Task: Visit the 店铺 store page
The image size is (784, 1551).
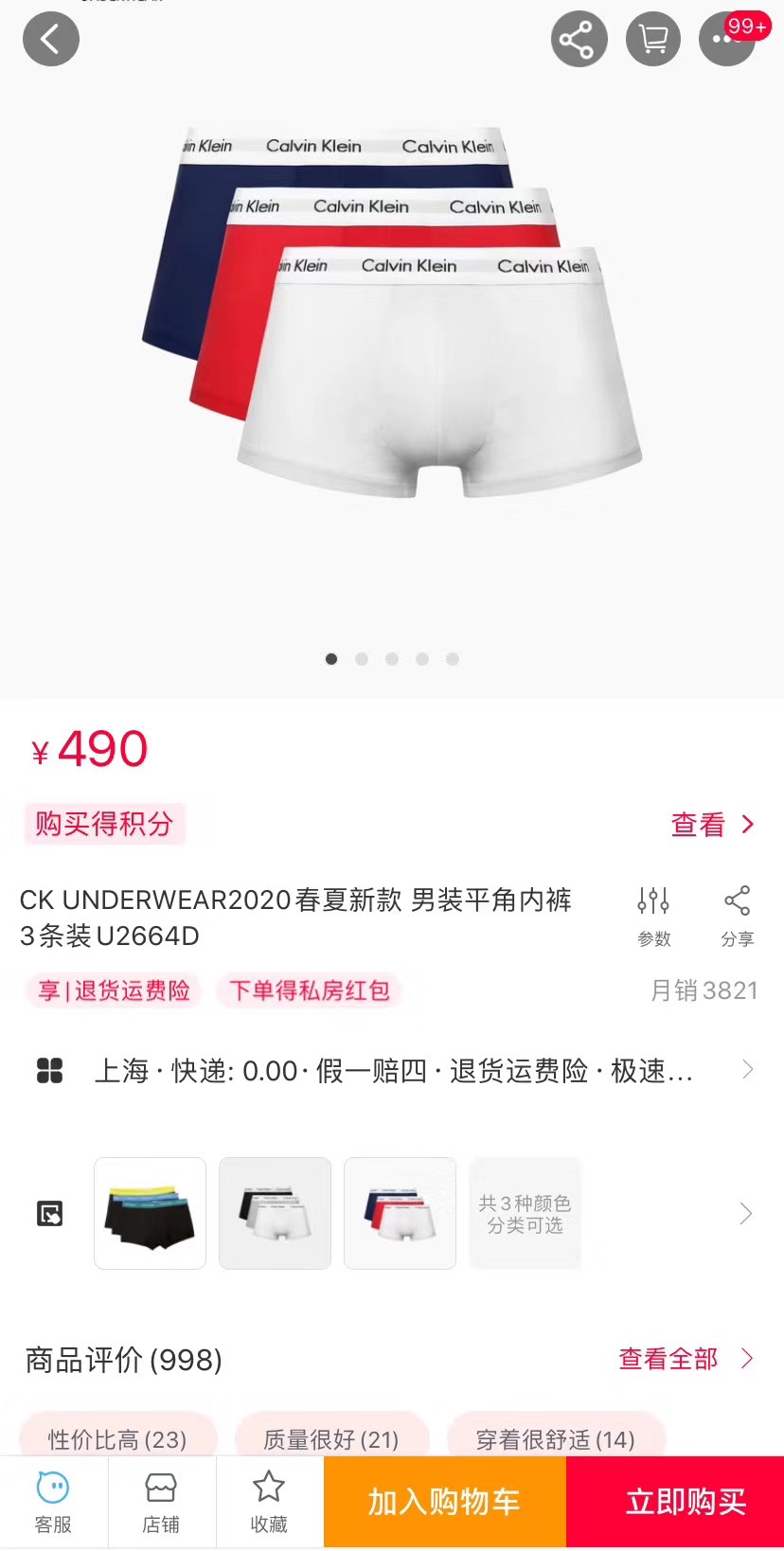Action: pyautogui.click(x=161, y=1502)
